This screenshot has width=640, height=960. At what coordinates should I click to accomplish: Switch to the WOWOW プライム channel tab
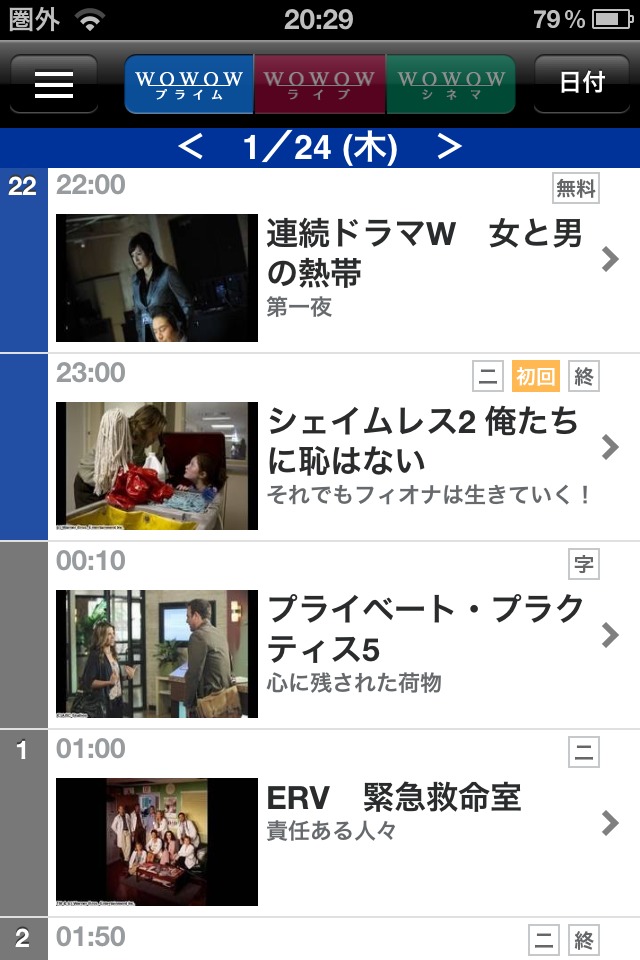pyautogui.click(x=189, y=85)
